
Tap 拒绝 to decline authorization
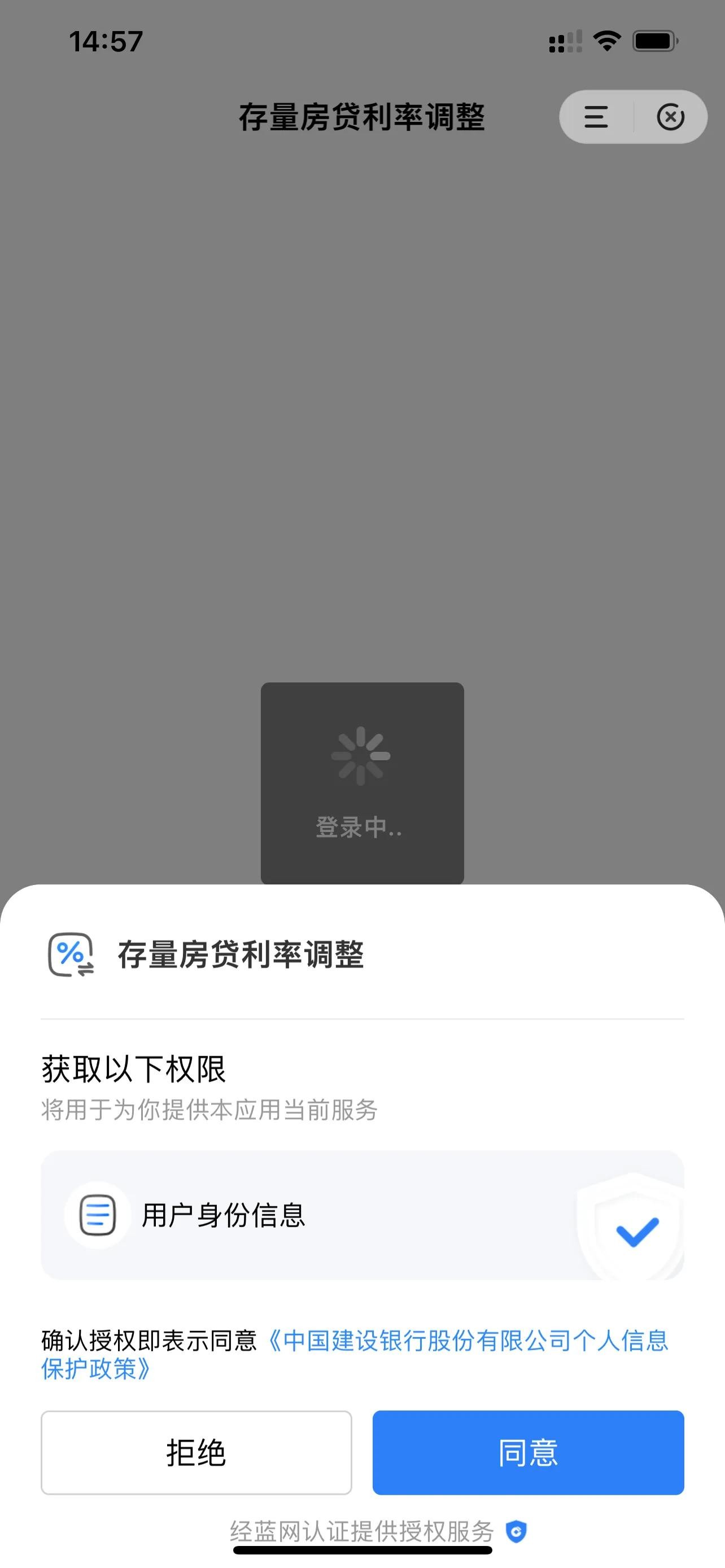coord(196,1452)
